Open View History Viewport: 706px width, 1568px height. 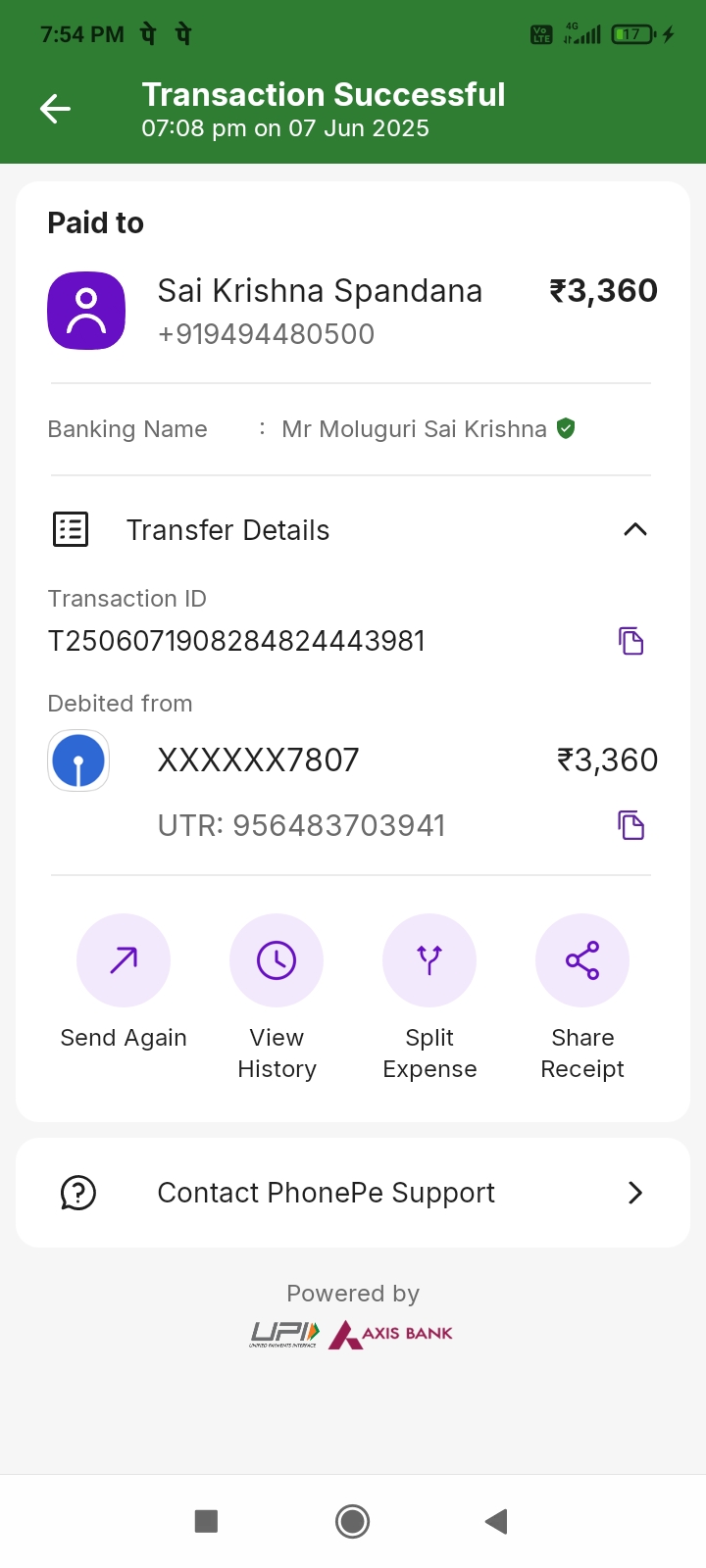click(277, 960)
